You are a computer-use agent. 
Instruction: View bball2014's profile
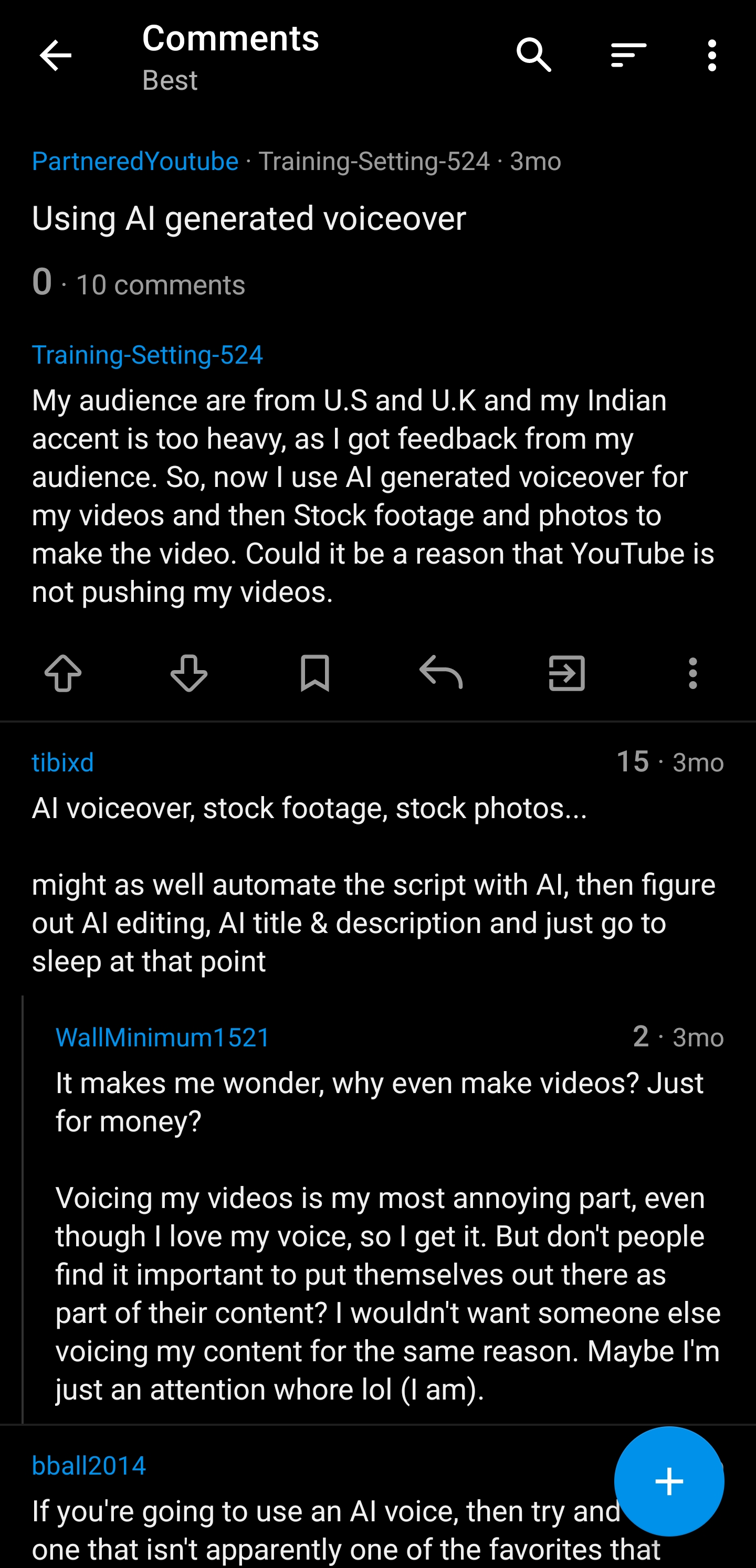89,1466
